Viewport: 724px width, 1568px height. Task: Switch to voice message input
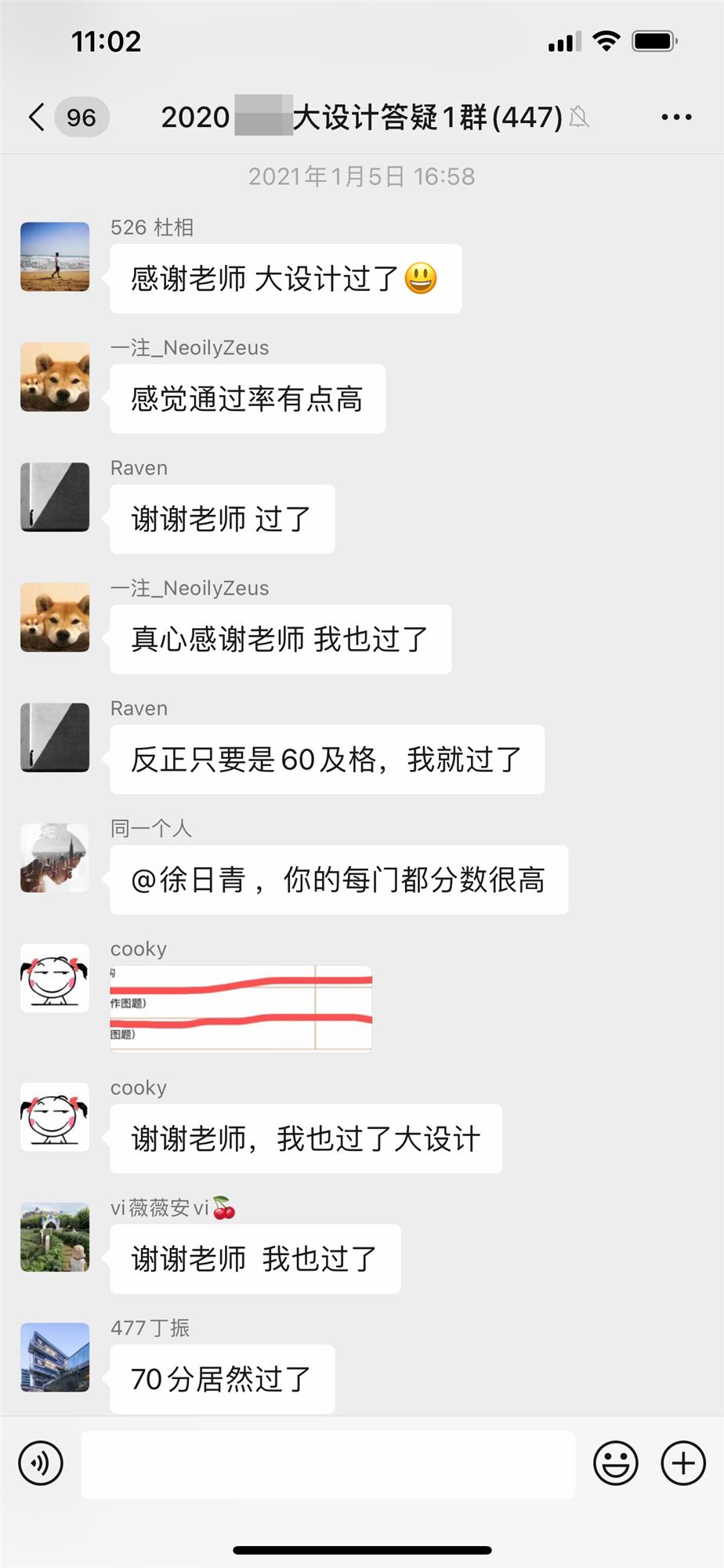[41, 1463]
